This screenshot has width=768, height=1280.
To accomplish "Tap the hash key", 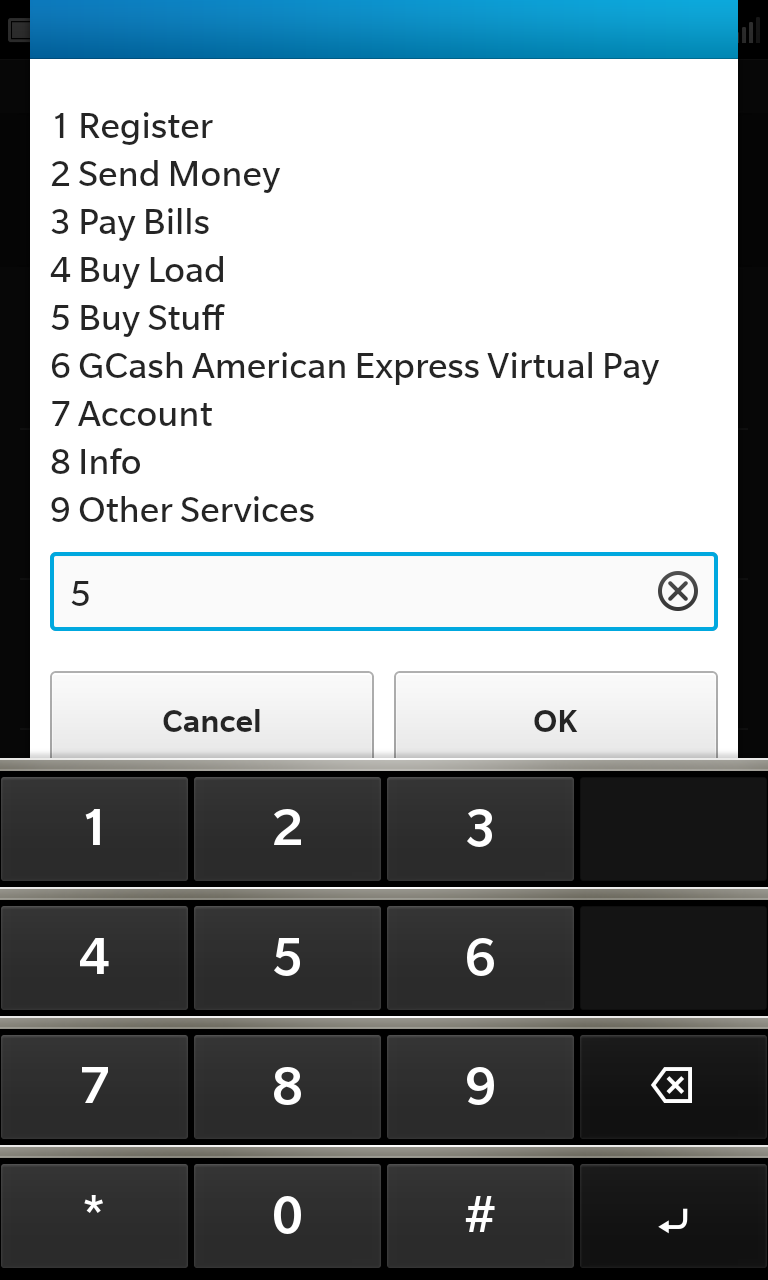I will [x=480, y=1215].
